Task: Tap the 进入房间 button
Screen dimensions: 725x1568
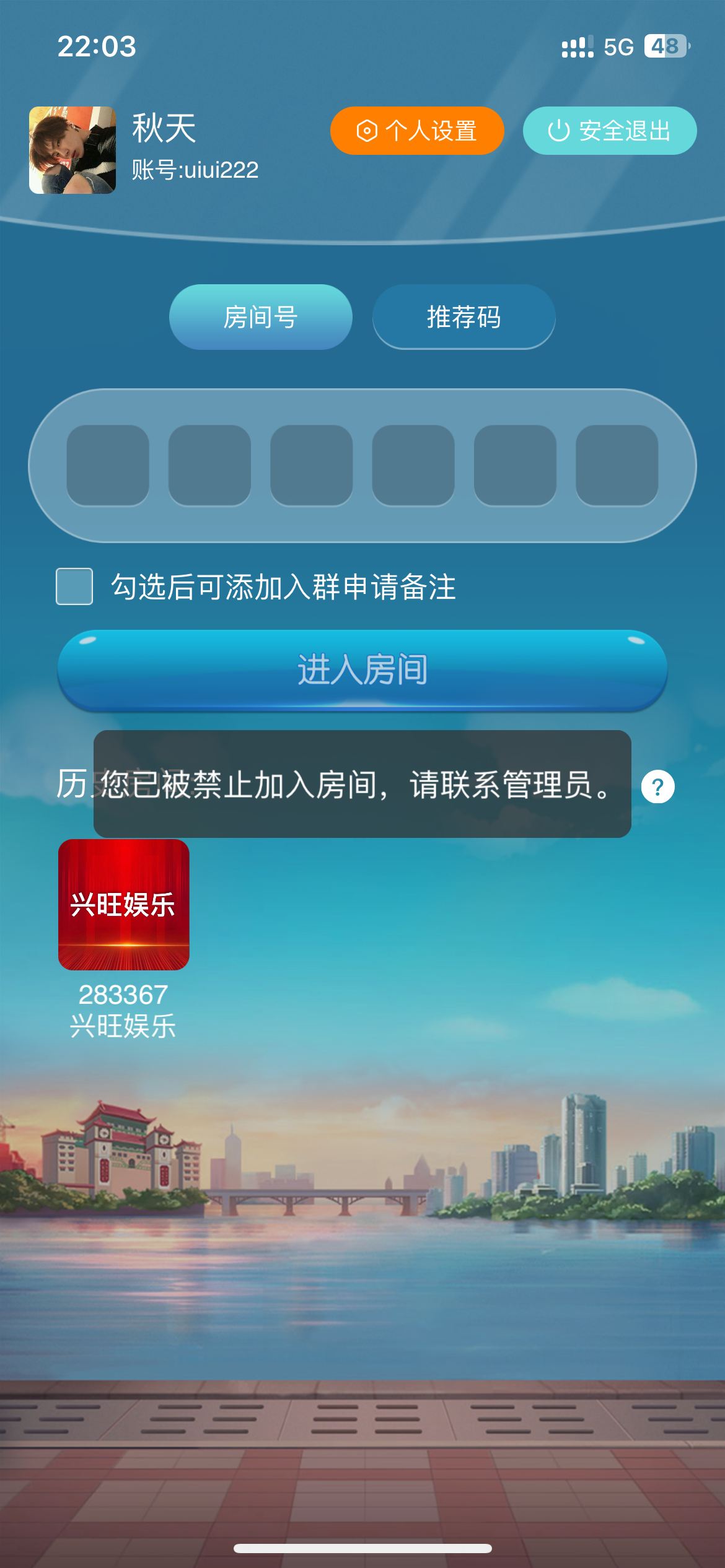Action: [x=362, y=669]
